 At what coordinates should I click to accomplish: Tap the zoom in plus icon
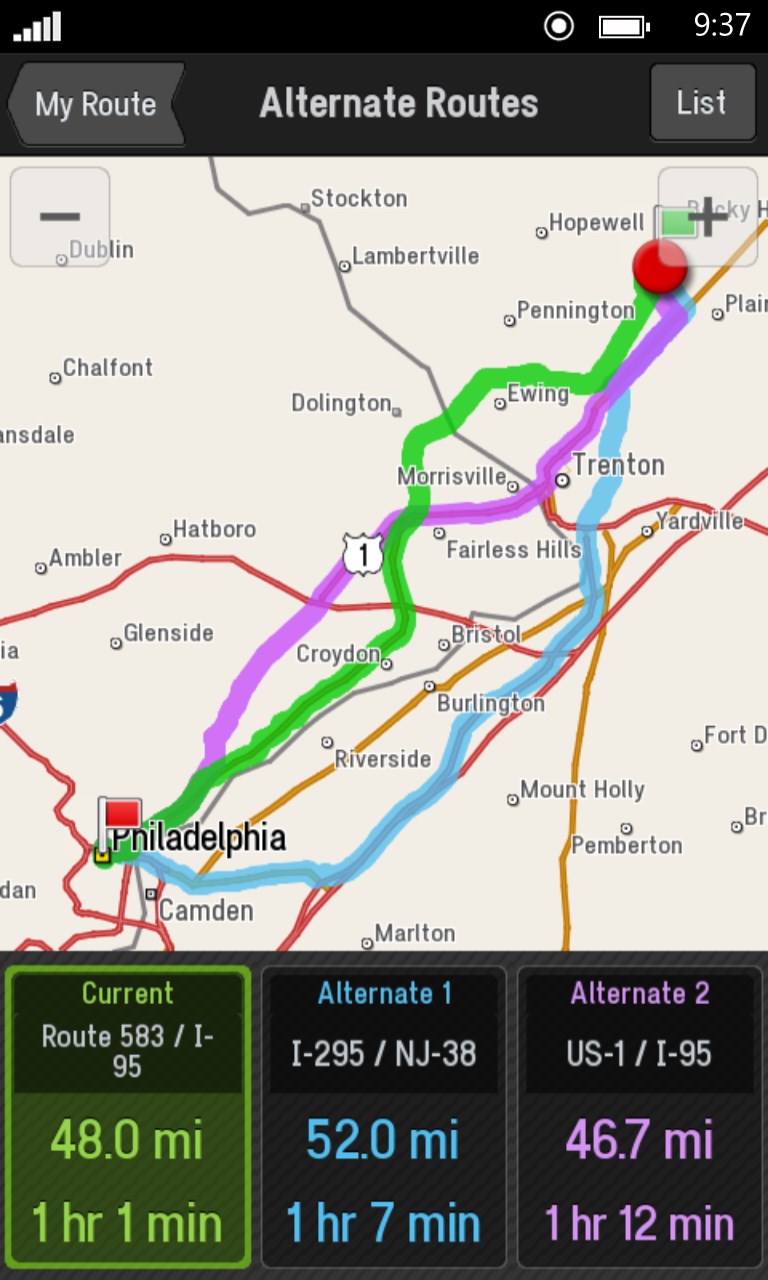point(711,215)
